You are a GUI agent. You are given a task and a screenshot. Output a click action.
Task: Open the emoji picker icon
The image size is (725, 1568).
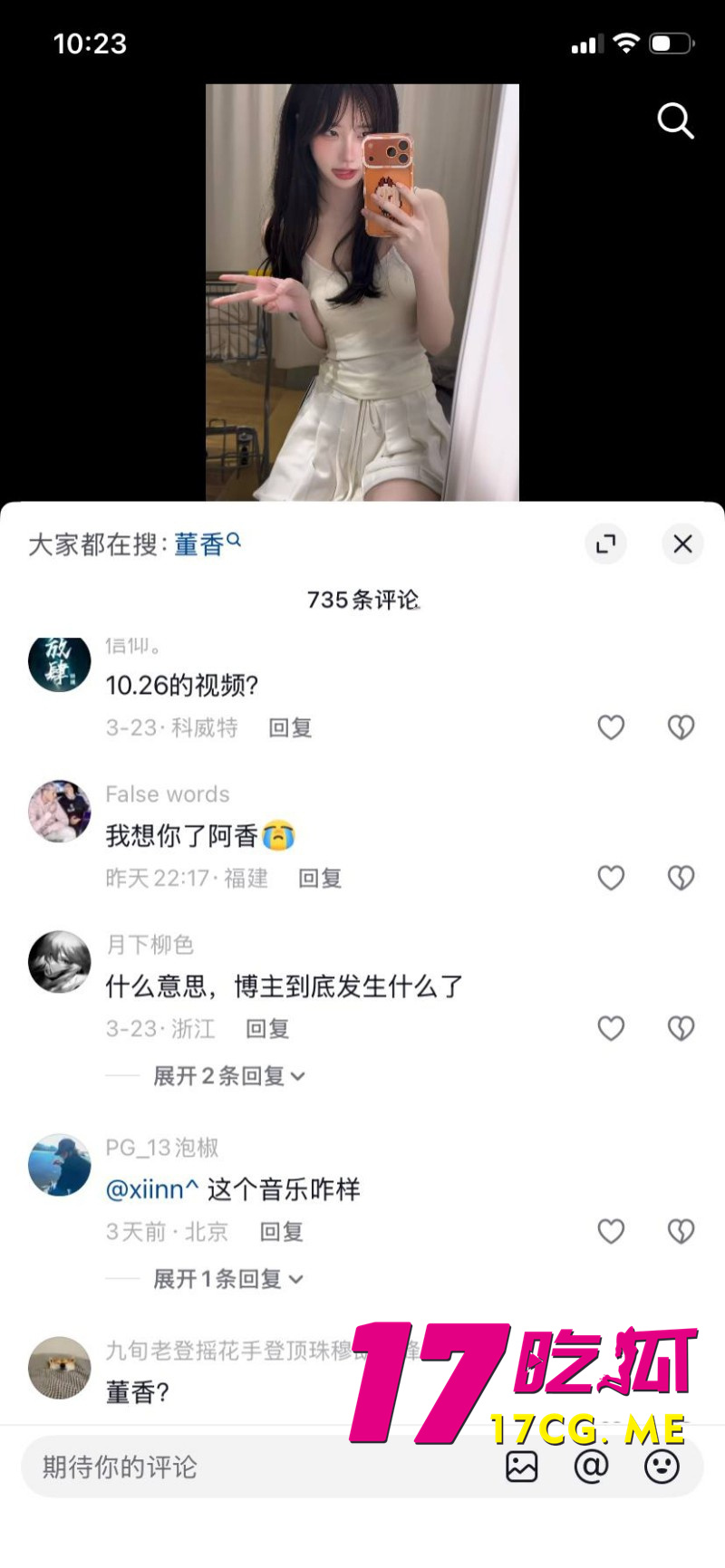[x=662, y=1466]
